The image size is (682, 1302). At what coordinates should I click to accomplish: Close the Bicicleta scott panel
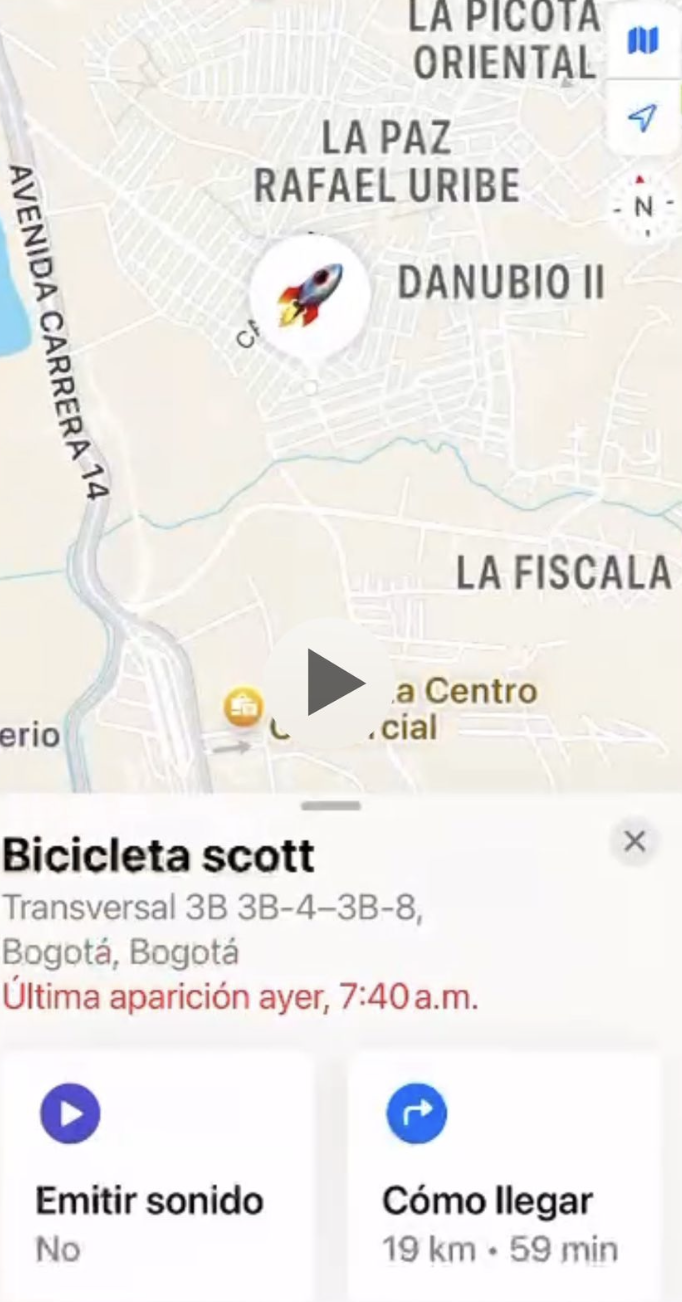pyautogui.click(x=635, y=842)
